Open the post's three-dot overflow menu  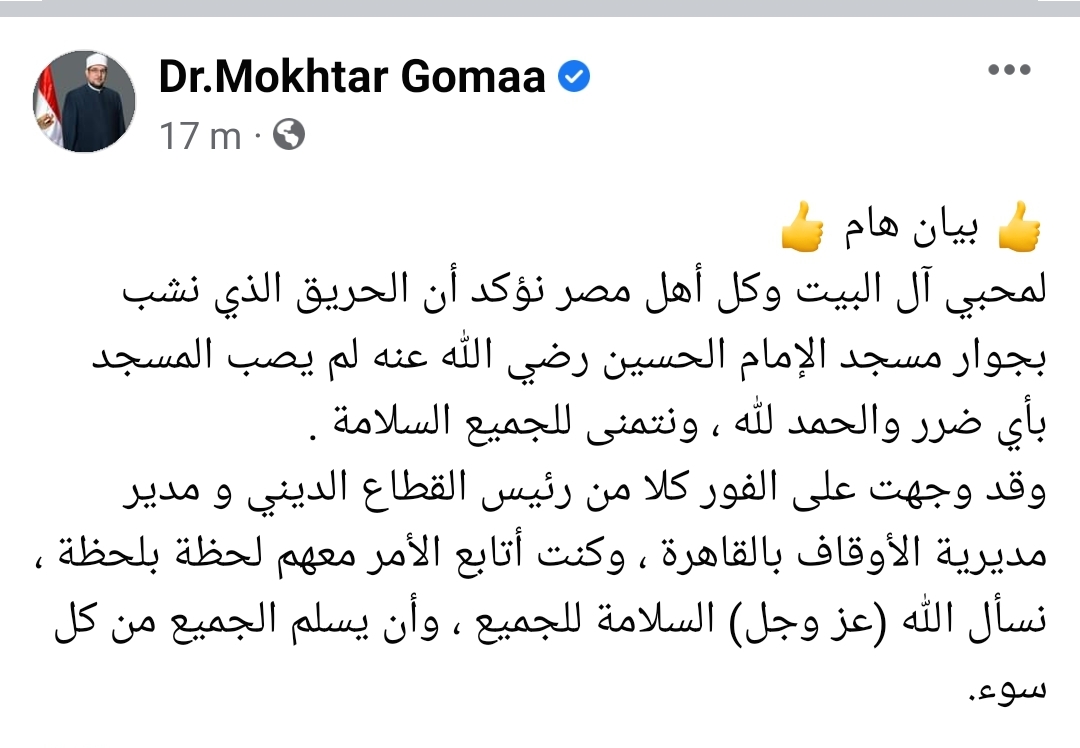[x=1008, y=70]
